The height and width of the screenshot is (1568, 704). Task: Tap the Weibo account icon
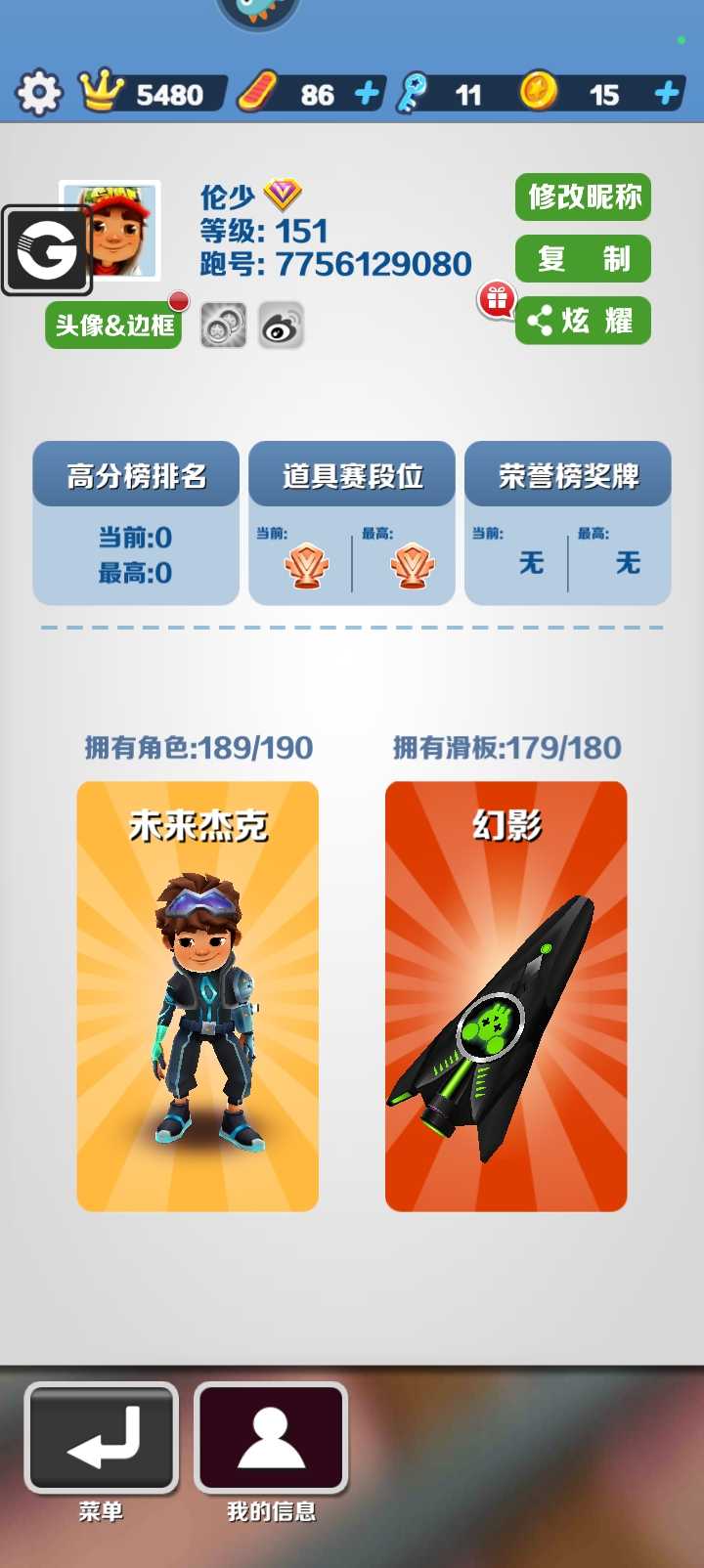(x=282, y=326)
